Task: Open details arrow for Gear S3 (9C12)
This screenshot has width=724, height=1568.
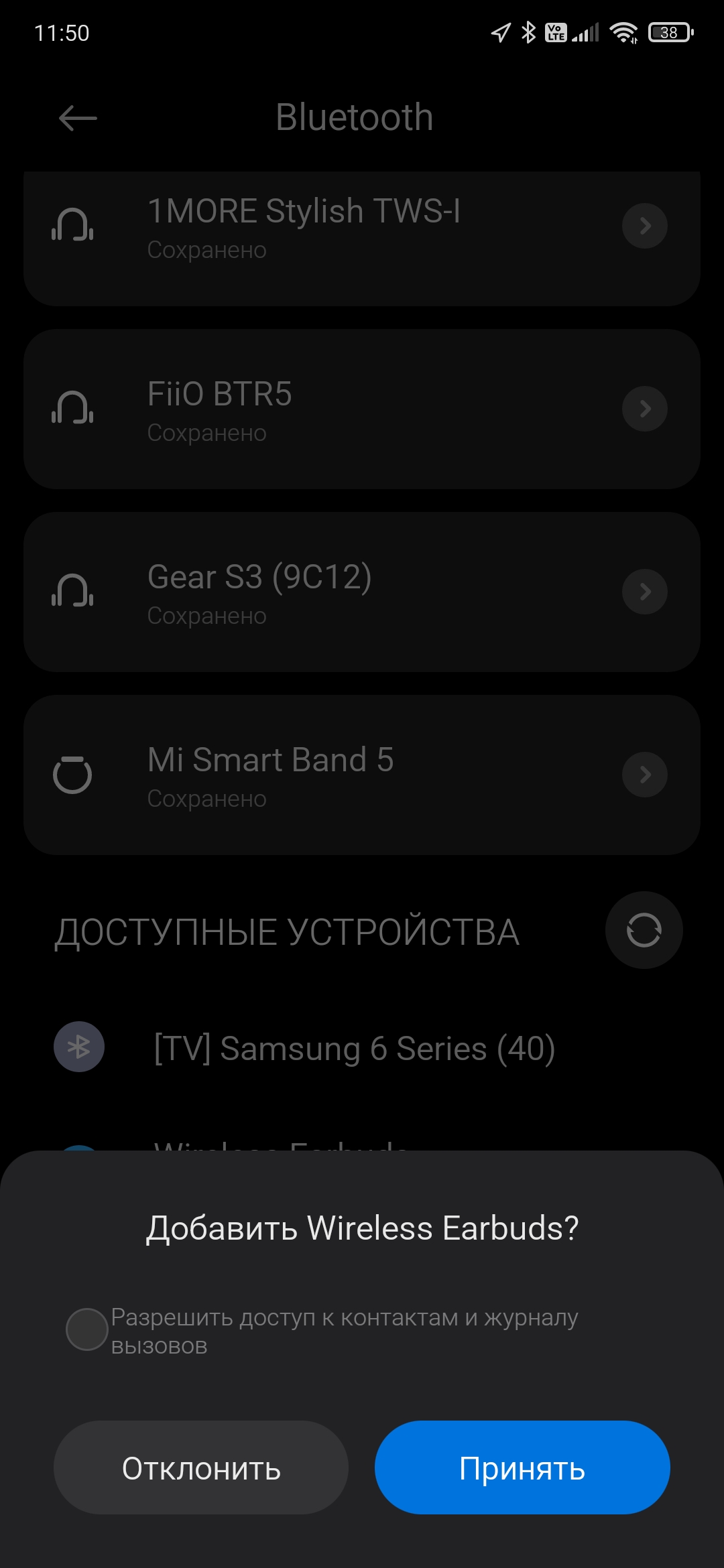Action: click(x=645, y=592)
